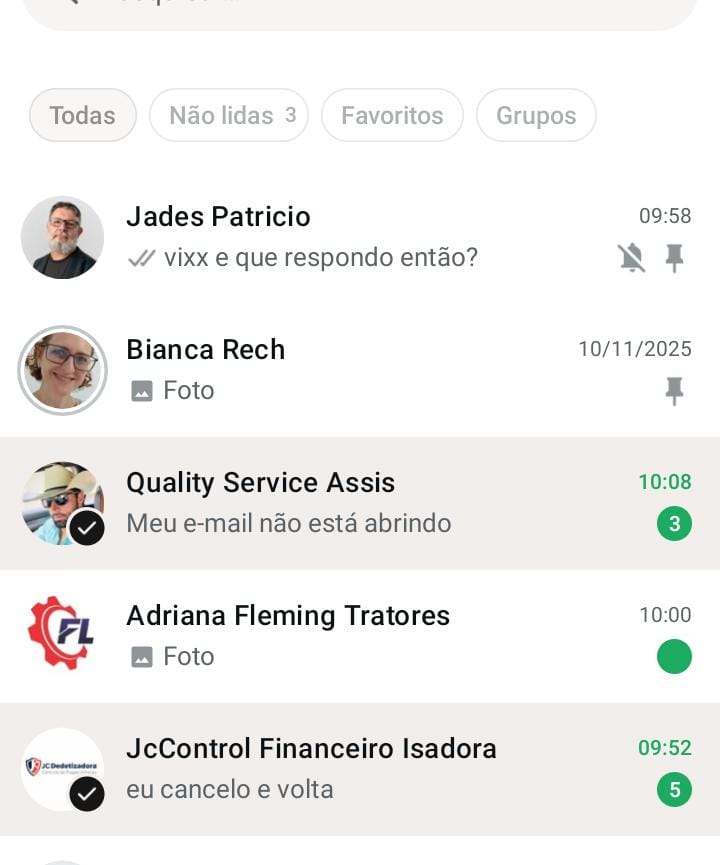
Task: View Bianca Rech's status from her avatar
Action: [x=62, y=370]
